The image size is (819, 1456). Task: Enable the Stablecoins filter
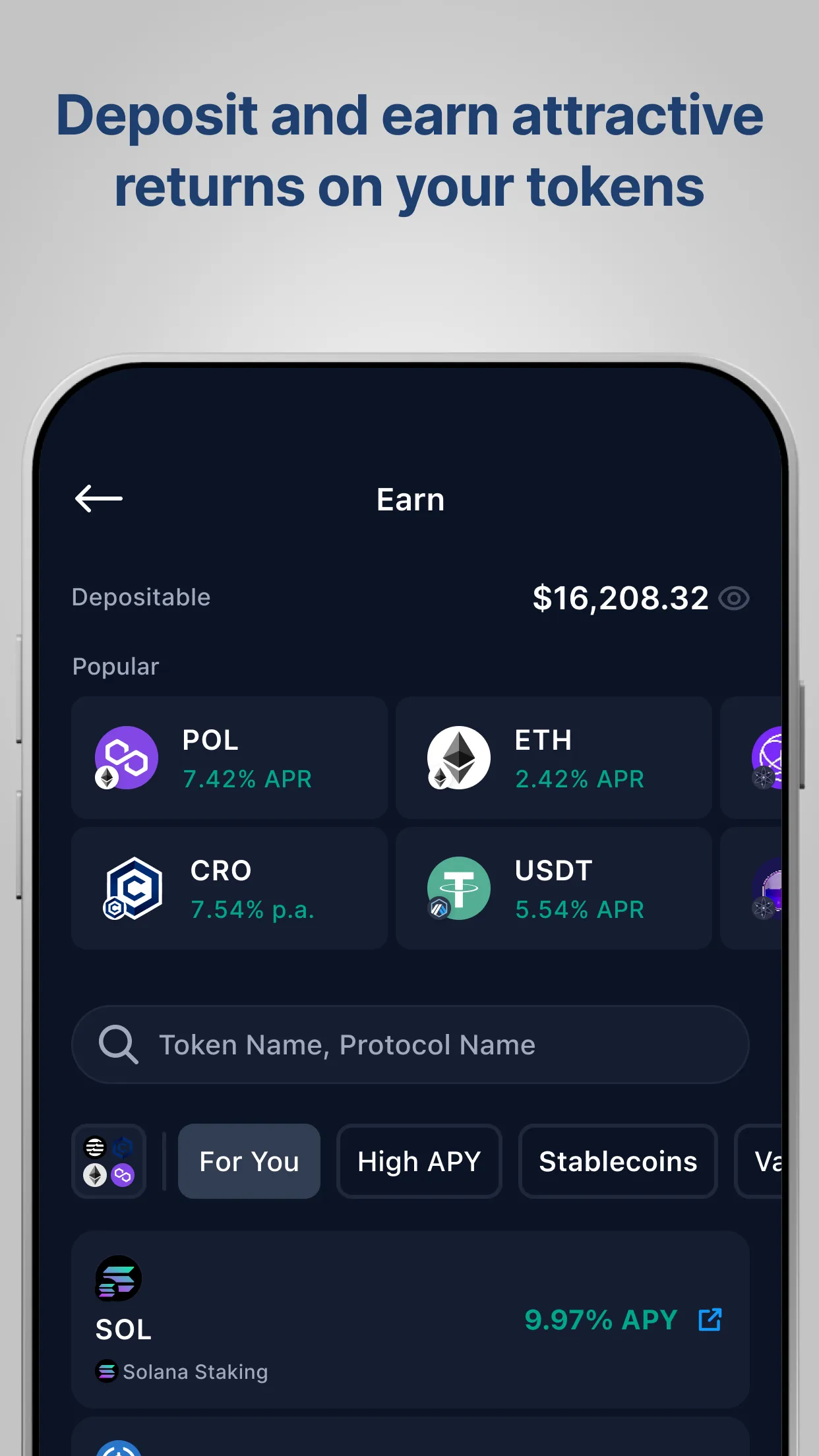point(617,1161)
